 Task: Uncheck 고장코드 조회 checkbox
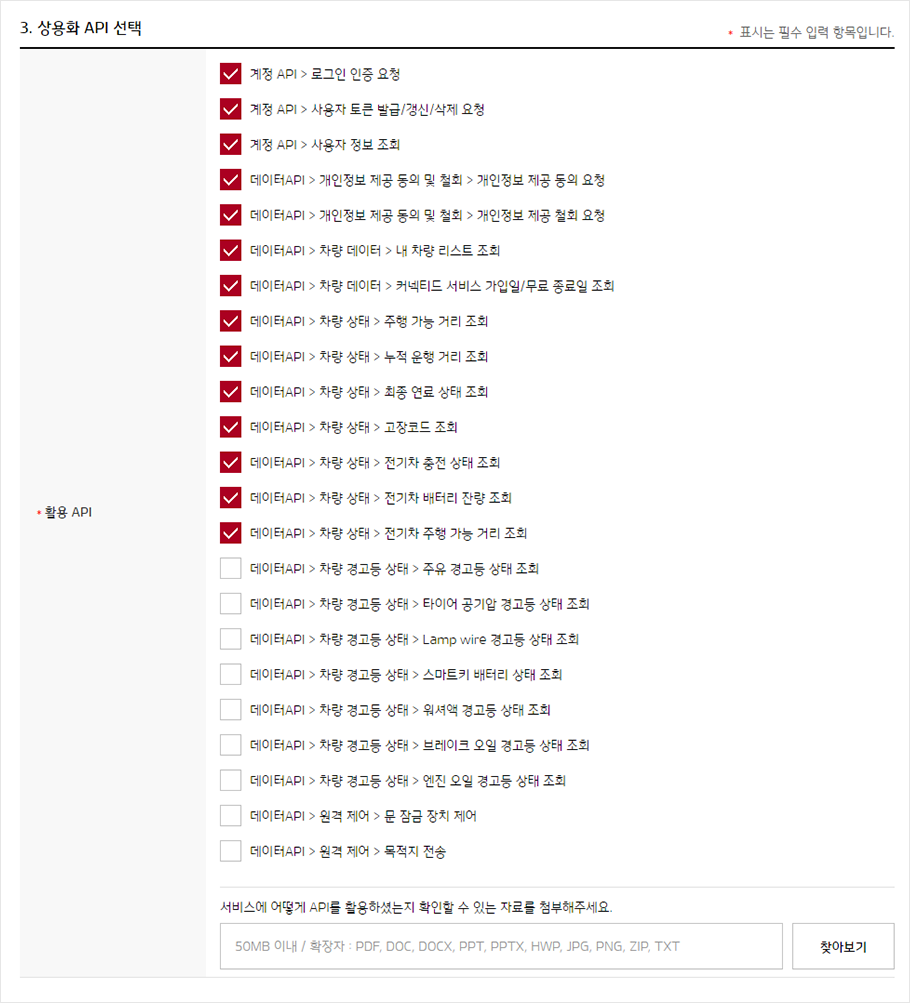click(x=231, y=427)
